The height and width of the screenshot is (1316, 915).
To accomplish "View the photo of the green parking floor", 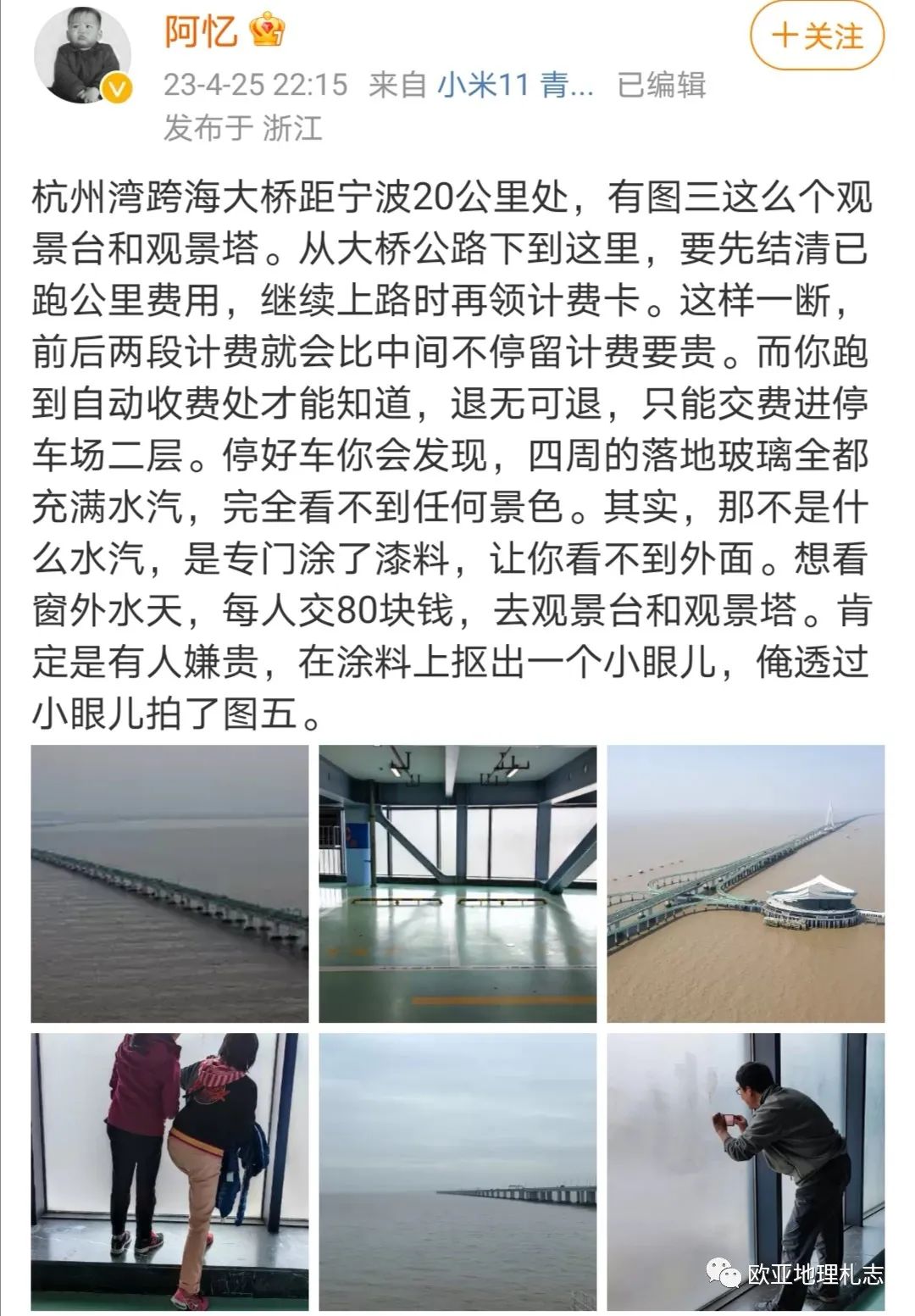I will point(457,883).
